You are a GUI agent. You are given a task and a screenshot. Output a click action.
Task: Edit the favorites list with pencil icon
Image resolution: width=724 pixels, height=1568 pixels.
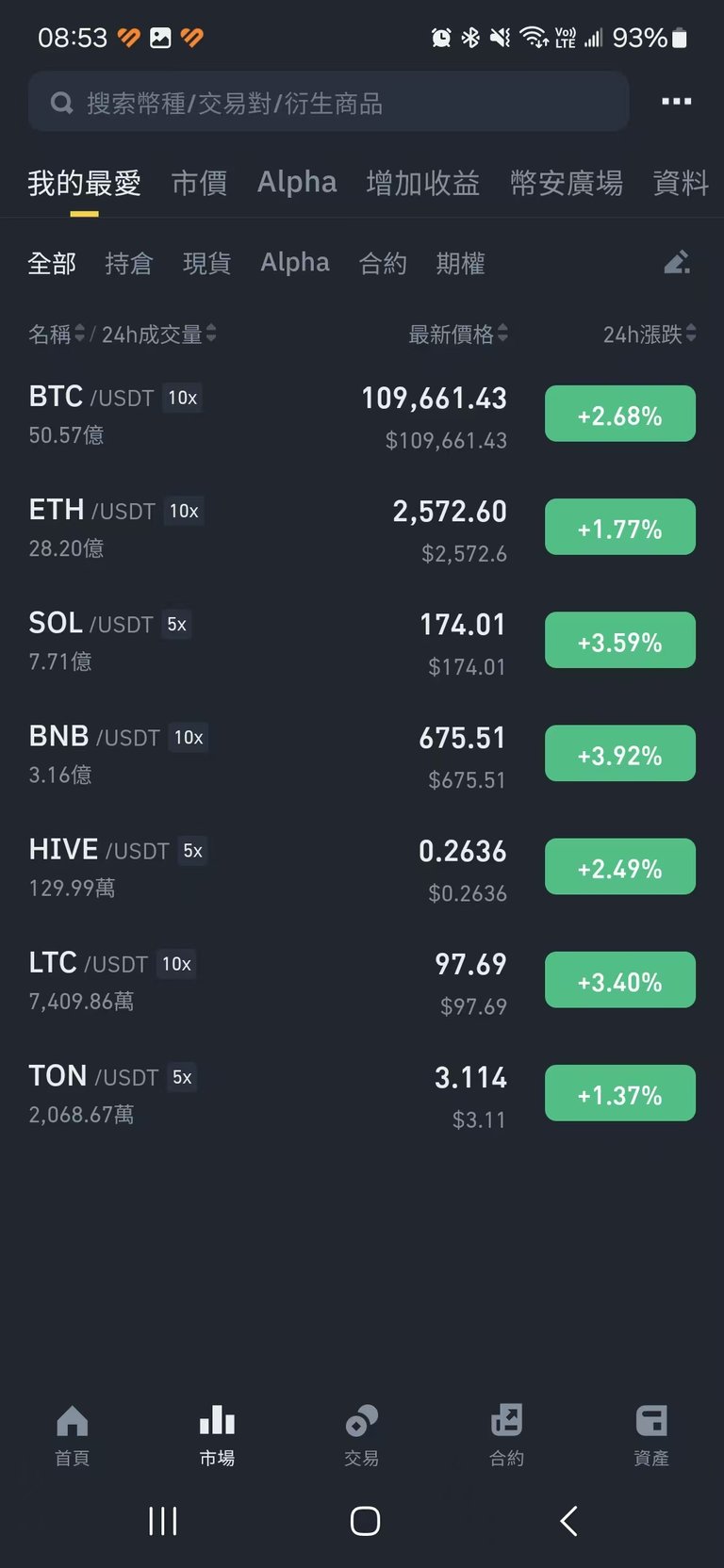[x=677, y=262]
